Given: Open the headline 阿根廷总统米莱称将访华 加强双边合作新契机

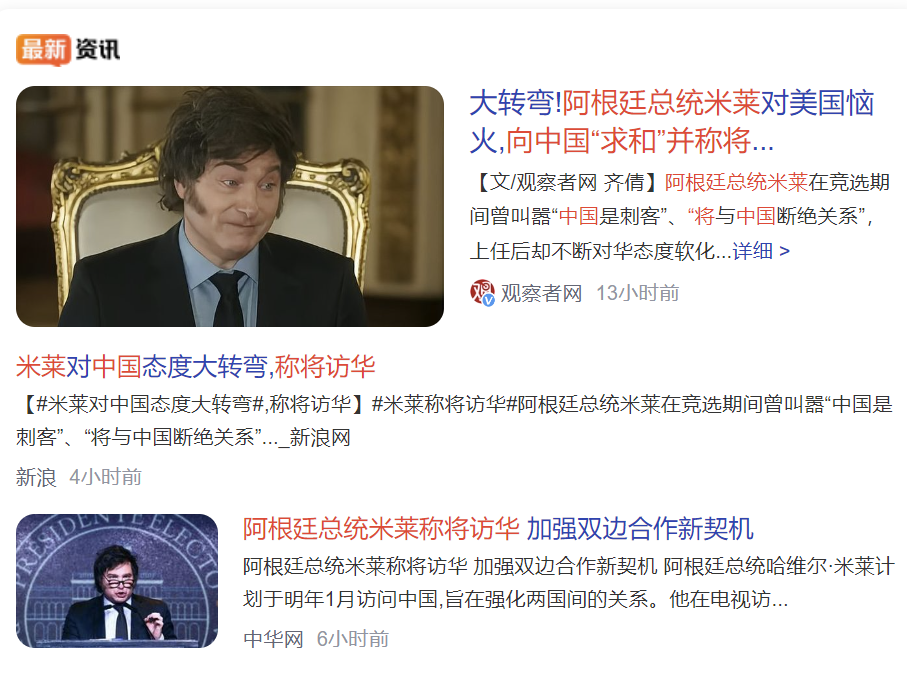Looking at the screenshot, I should (498, 528).
